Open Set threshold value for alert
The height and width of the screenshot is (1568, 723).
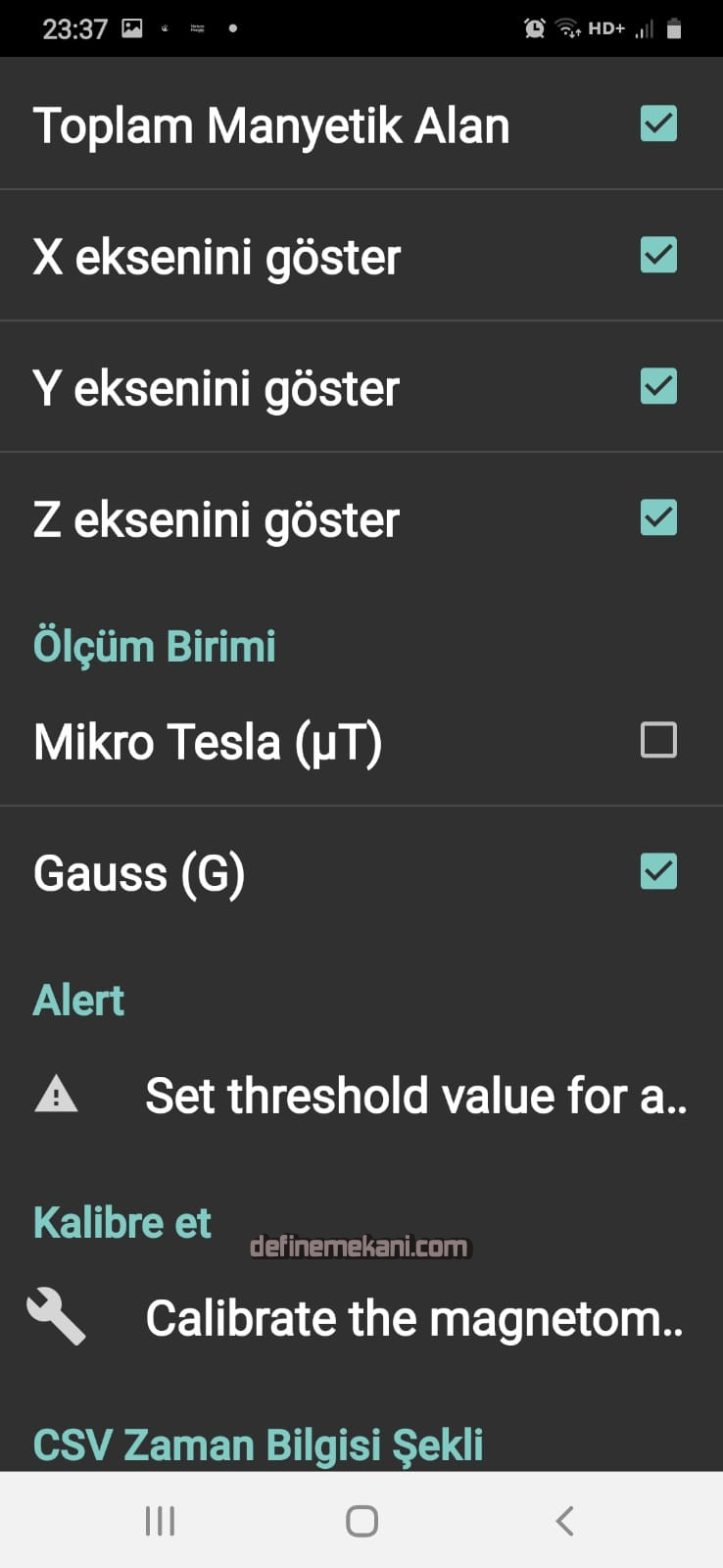click(415, 1096)
